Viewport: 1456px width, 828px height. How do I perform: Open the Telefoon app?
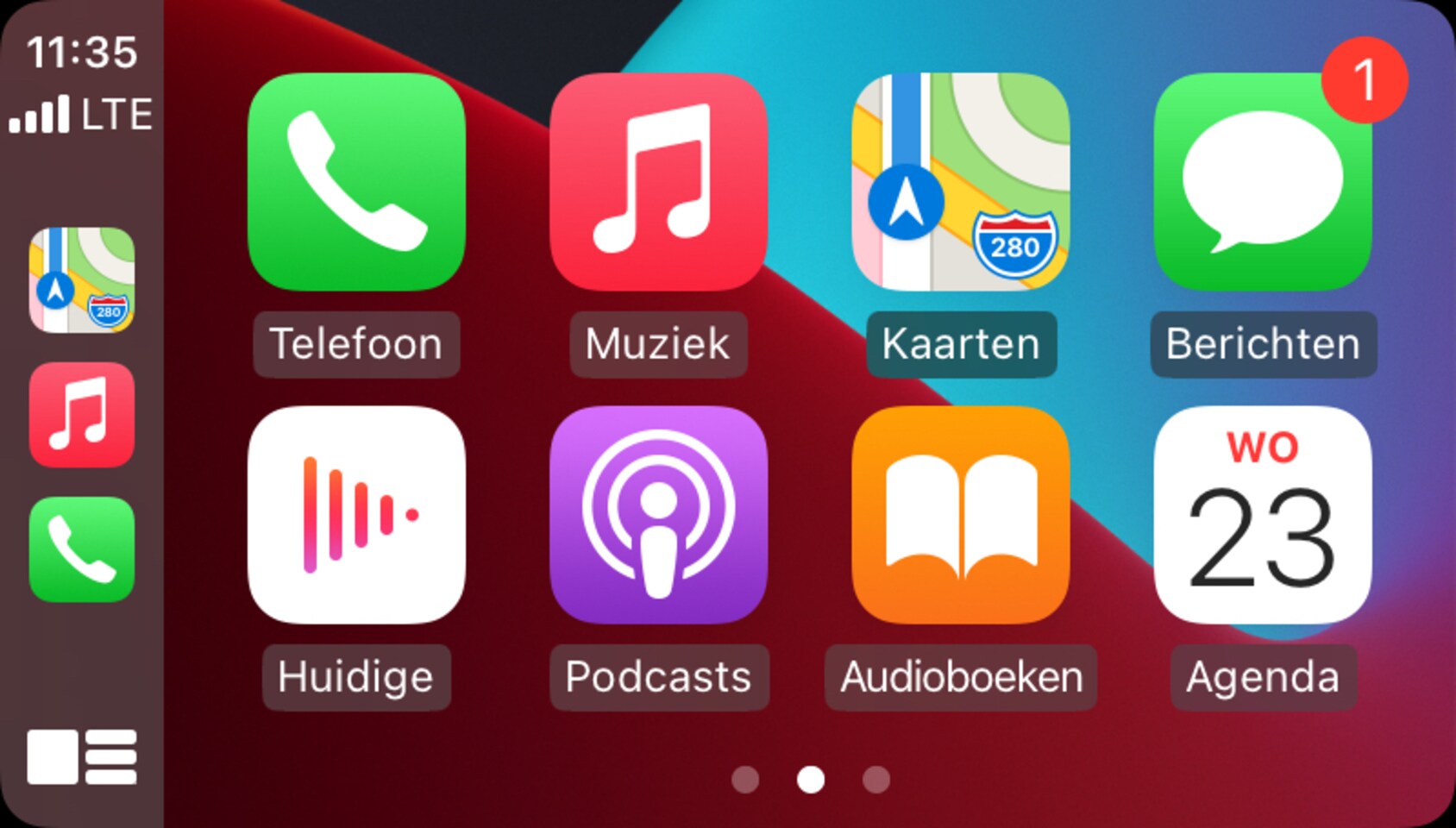355,182
